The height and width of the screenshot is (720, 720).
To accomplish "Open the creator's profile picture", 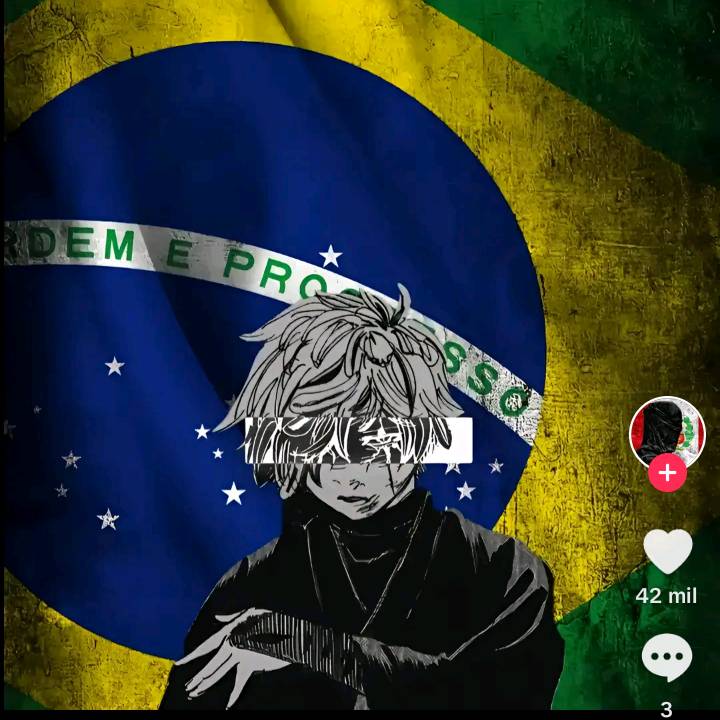I will (667, 432).
